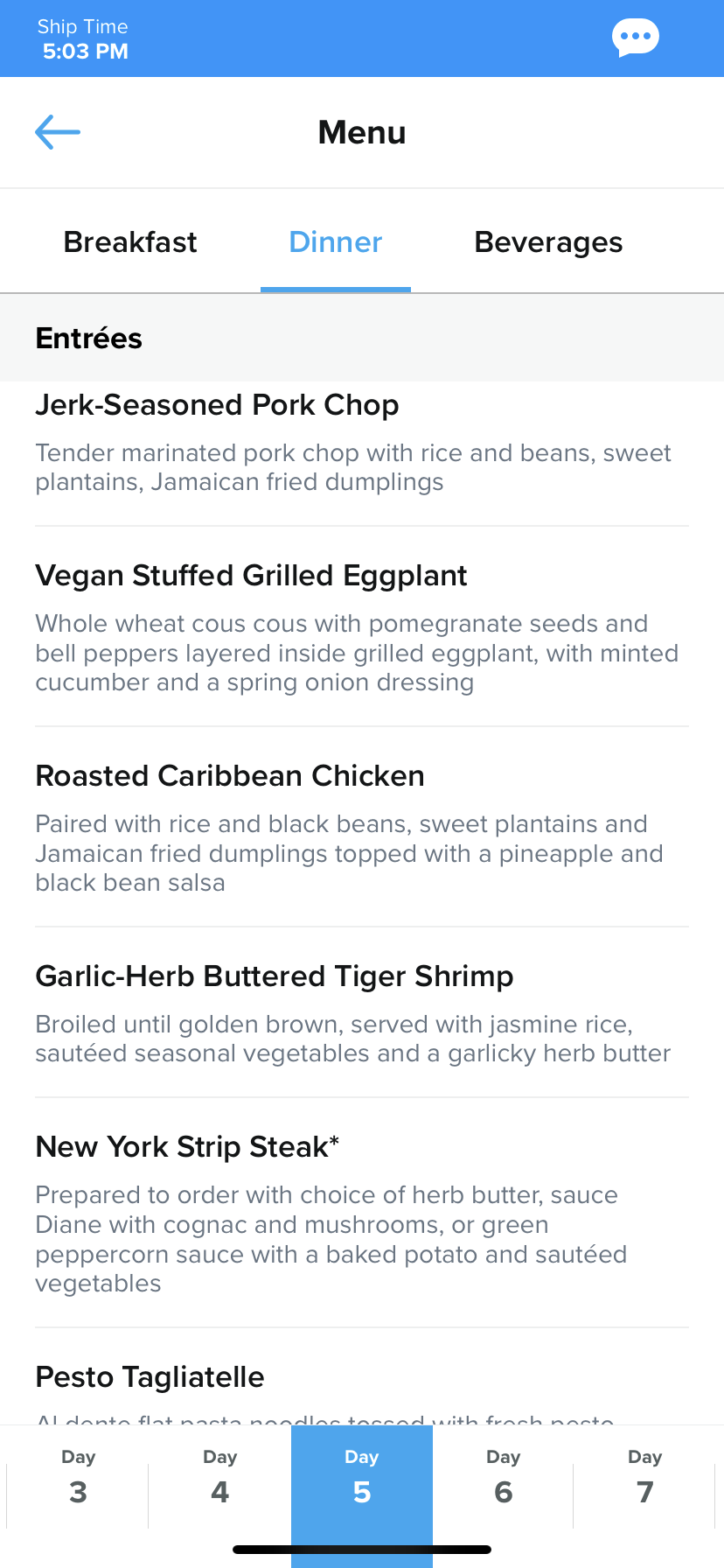724x1568 pixels.
Task: Open the Vegan Stuffed Grilled Eggplant item
Action: (251, 576)
